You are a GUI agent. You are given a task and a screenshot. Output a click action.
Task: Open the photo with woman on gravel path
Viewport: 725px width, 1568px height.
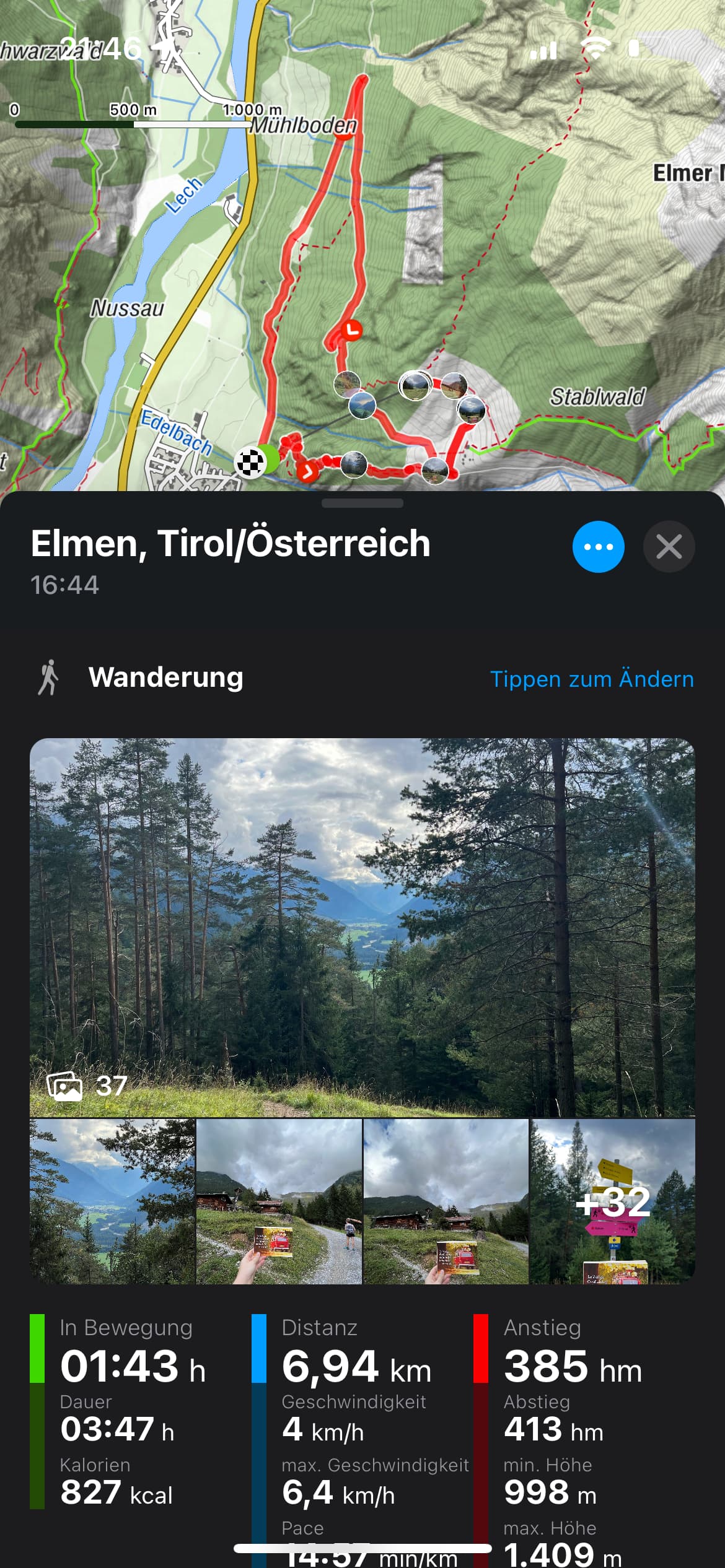[279, 1201]
